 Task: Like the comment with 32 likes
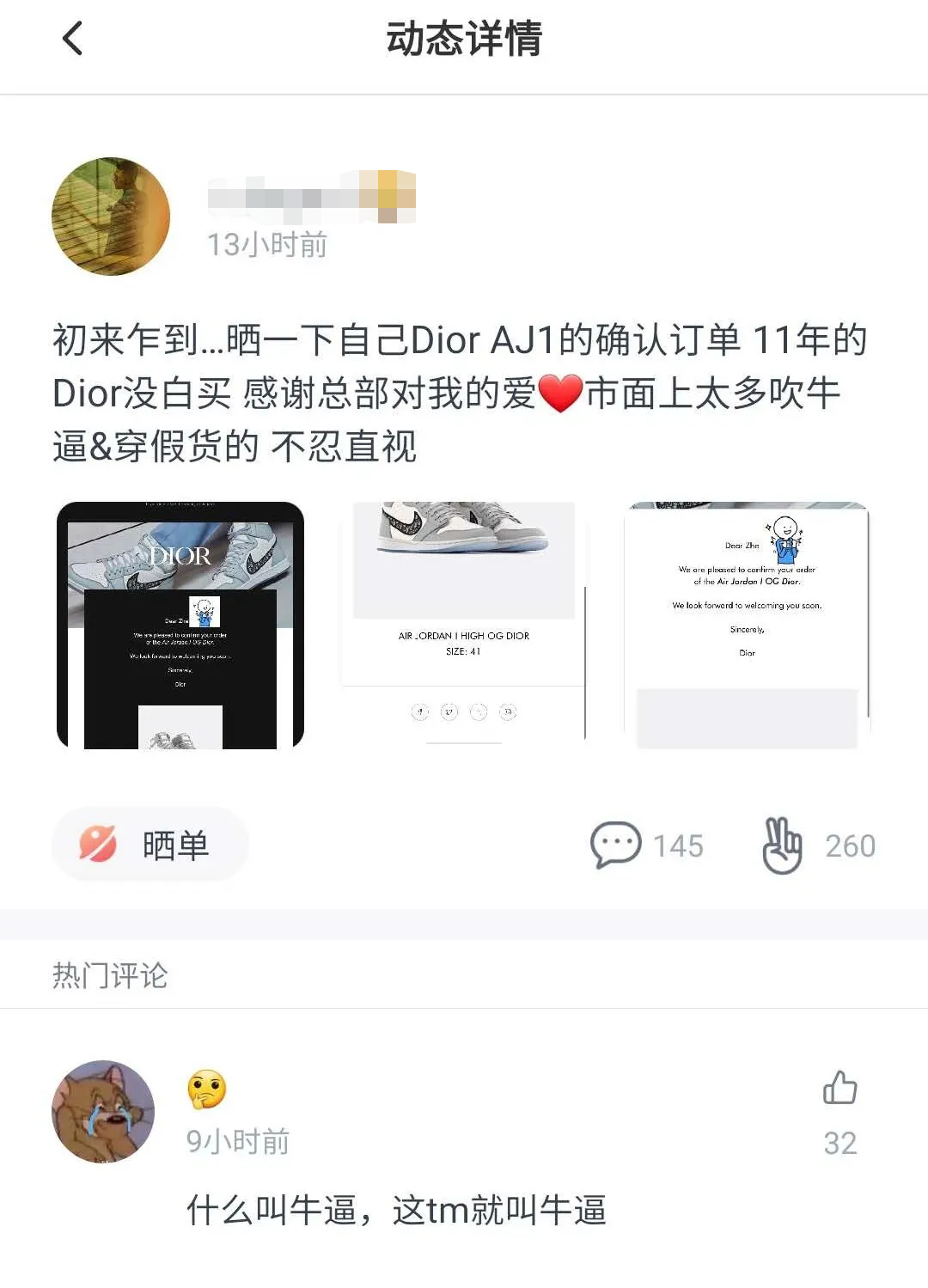[839, 1089]
